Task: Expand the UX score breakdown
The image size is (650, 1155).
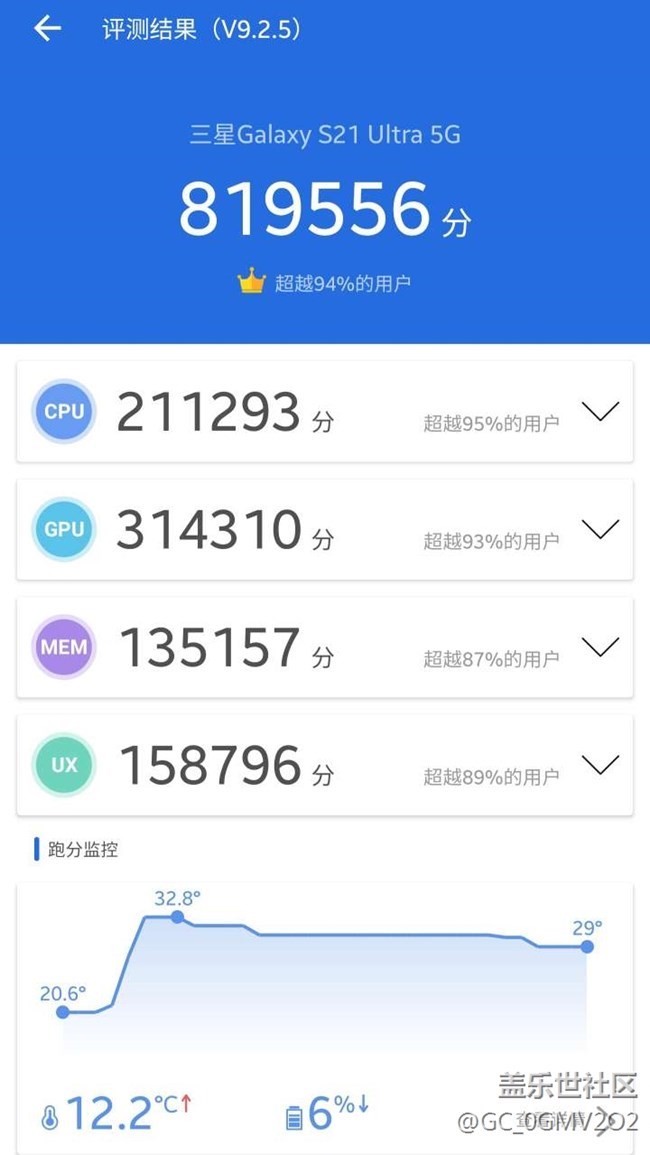Action: [x=600, y=765]
